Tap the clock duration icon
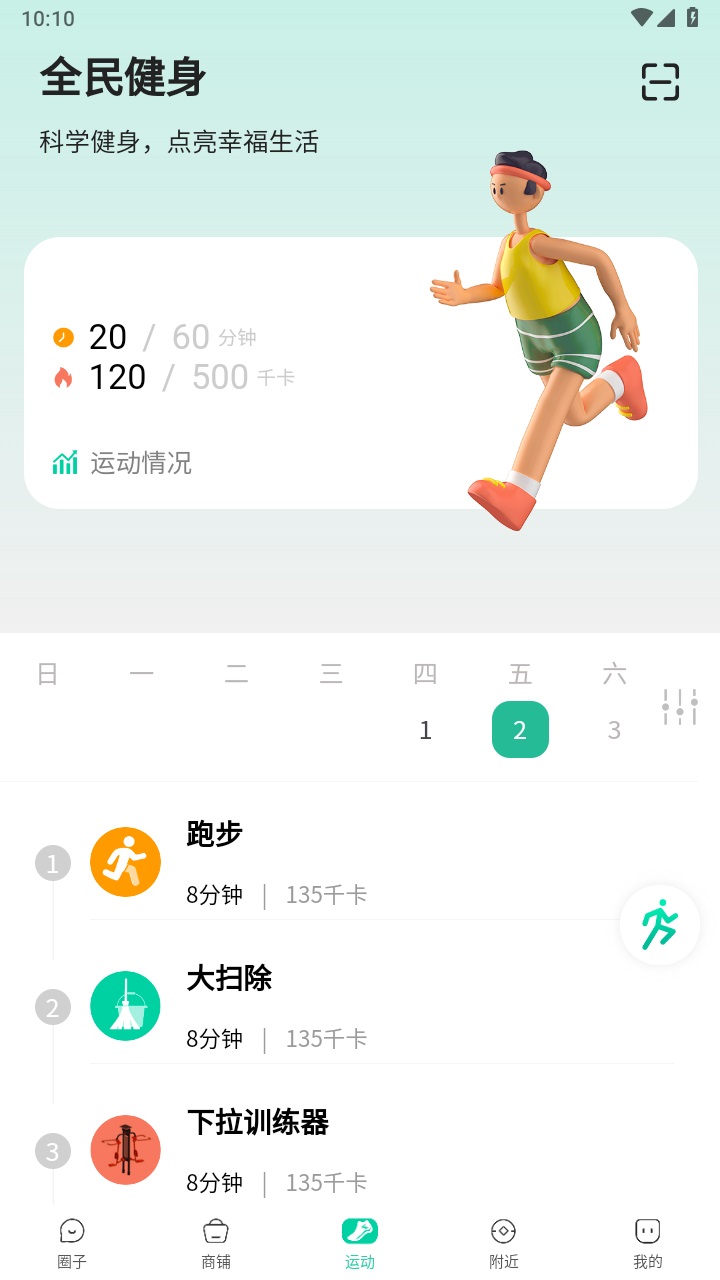The height and width of the screenshot is (1280, 720). (x=63, y=337)
